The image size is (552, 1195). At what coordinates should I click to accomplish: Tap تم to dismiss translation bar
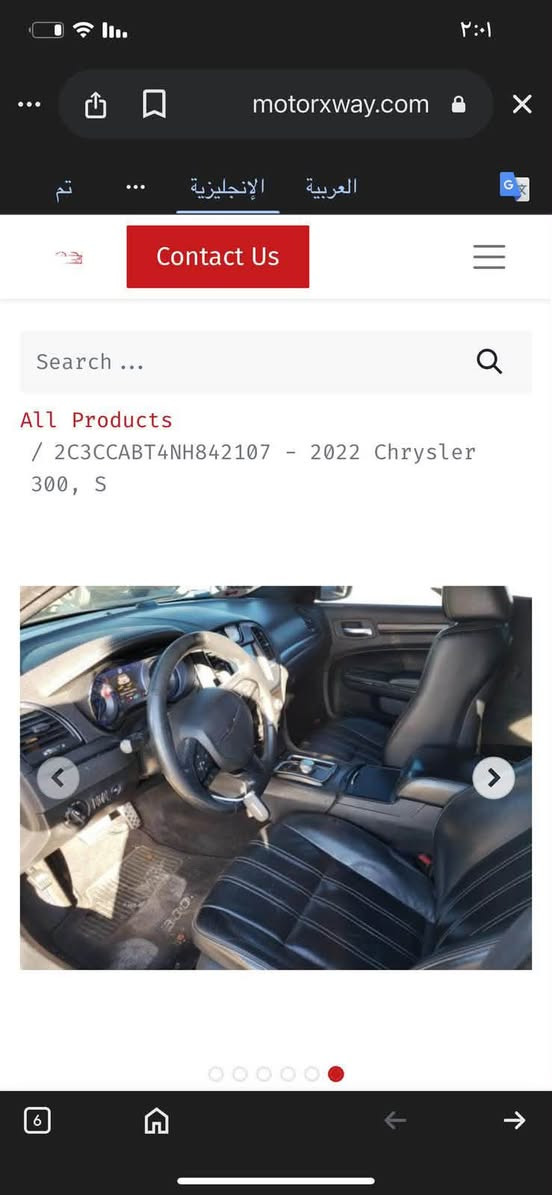(64, 188)
